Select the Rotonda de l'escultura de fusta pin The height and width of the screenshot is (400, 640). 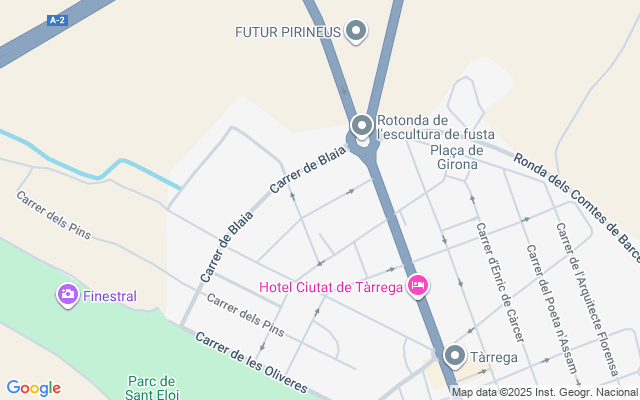(x=361, y=127)
